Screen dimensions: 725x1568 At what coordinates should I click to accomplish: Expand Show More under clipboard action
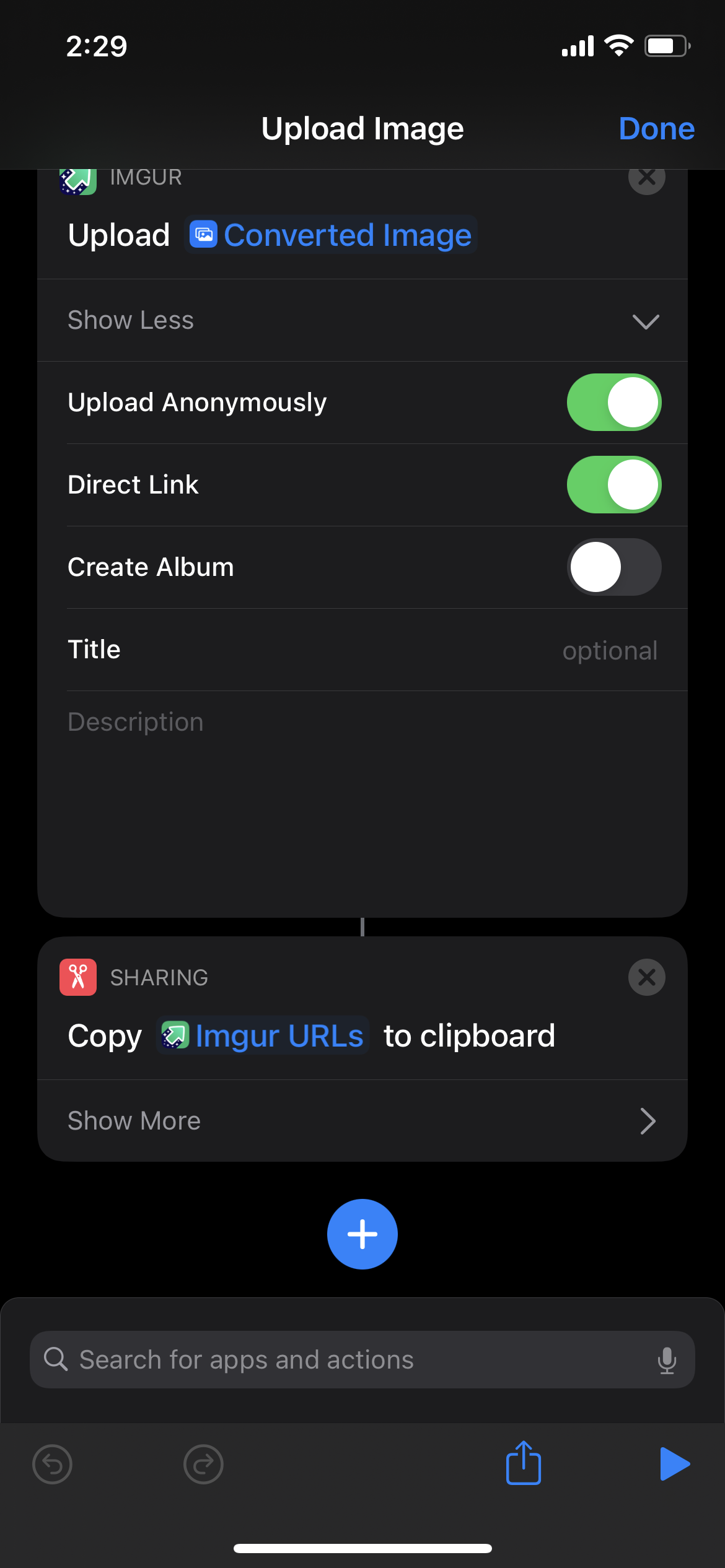coord(362,1122)
